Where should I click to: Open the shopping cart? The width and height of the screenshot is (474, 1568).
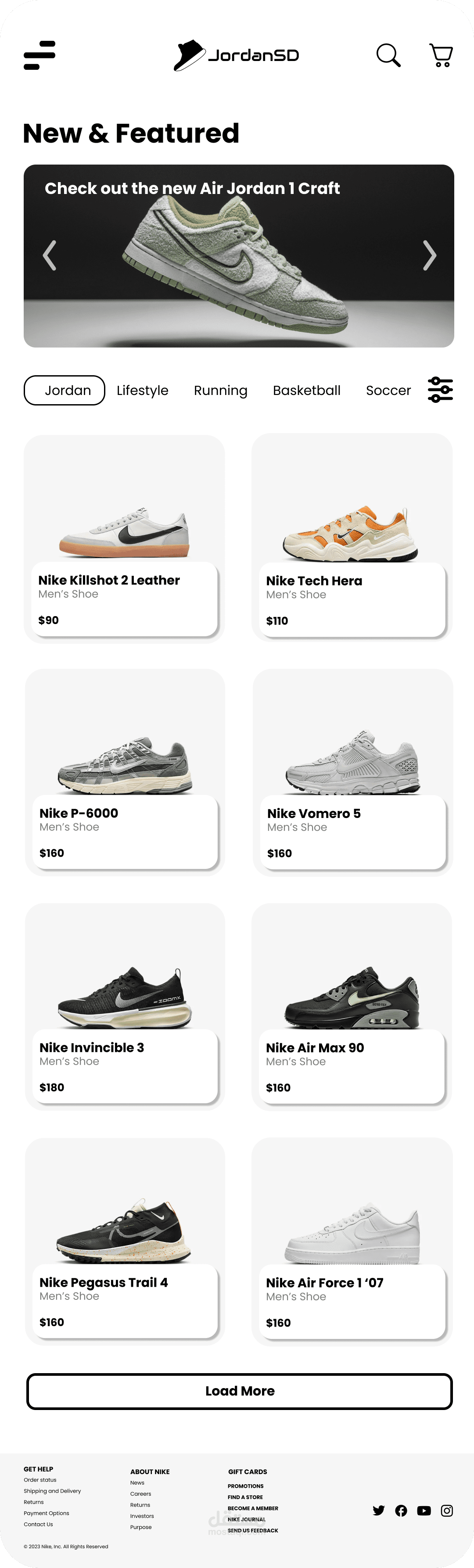[x=441, y=55]
